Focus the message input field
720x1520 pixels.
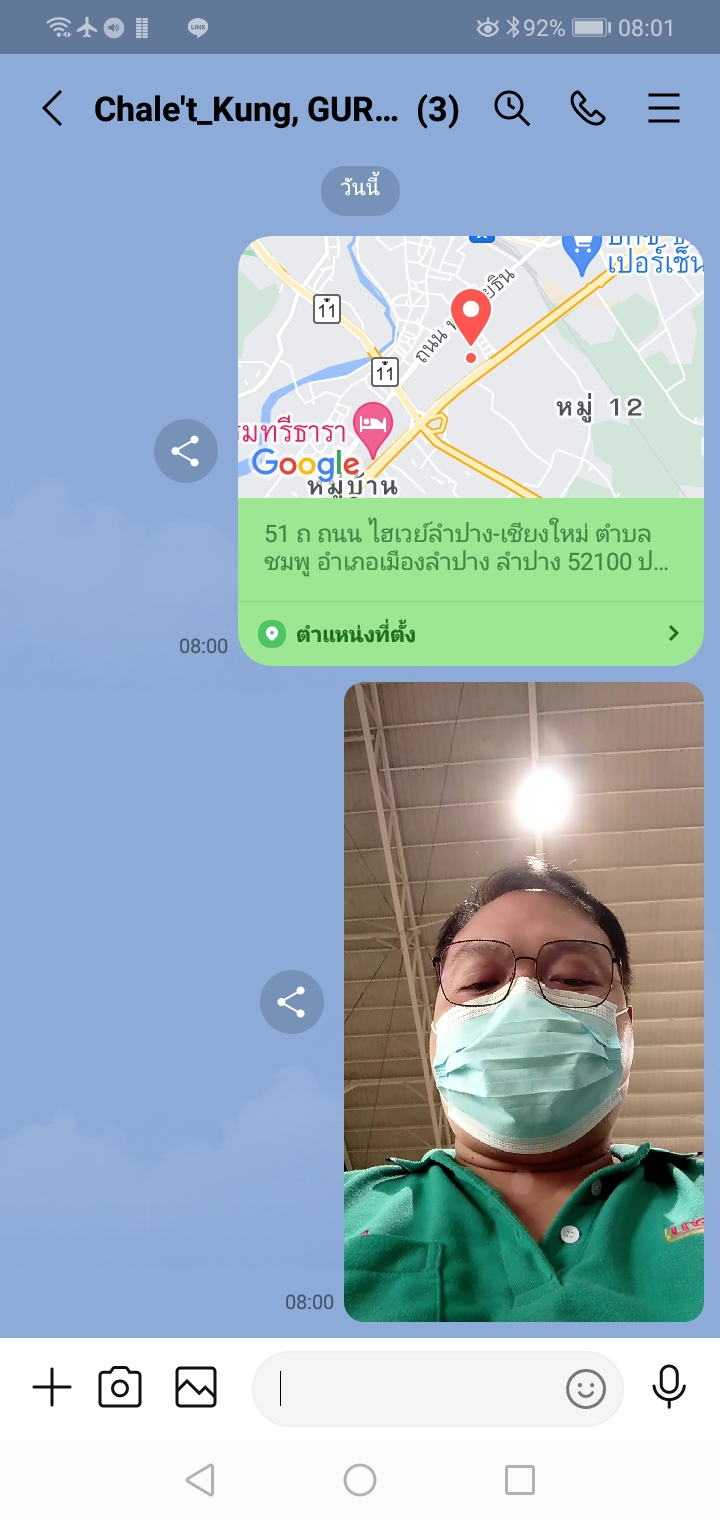click(410, 1389)
